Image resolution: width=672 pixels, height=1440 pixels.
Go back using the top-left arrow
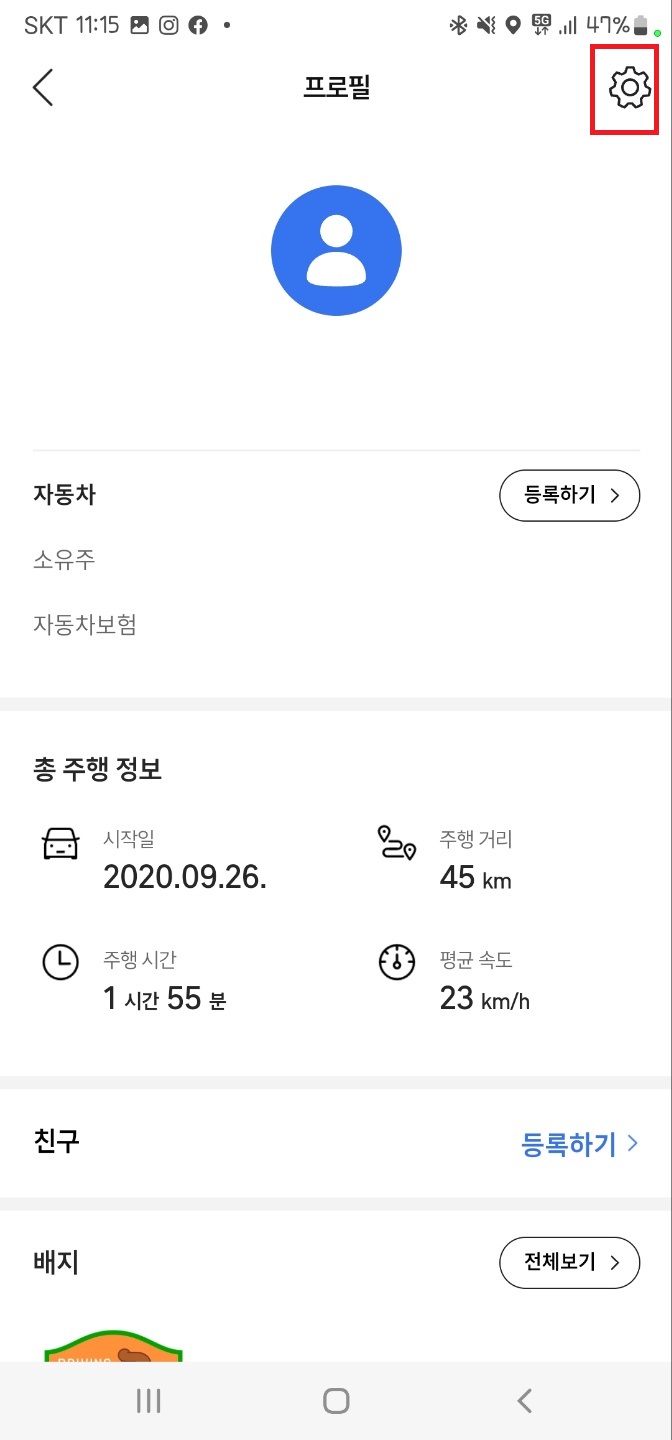42,88
